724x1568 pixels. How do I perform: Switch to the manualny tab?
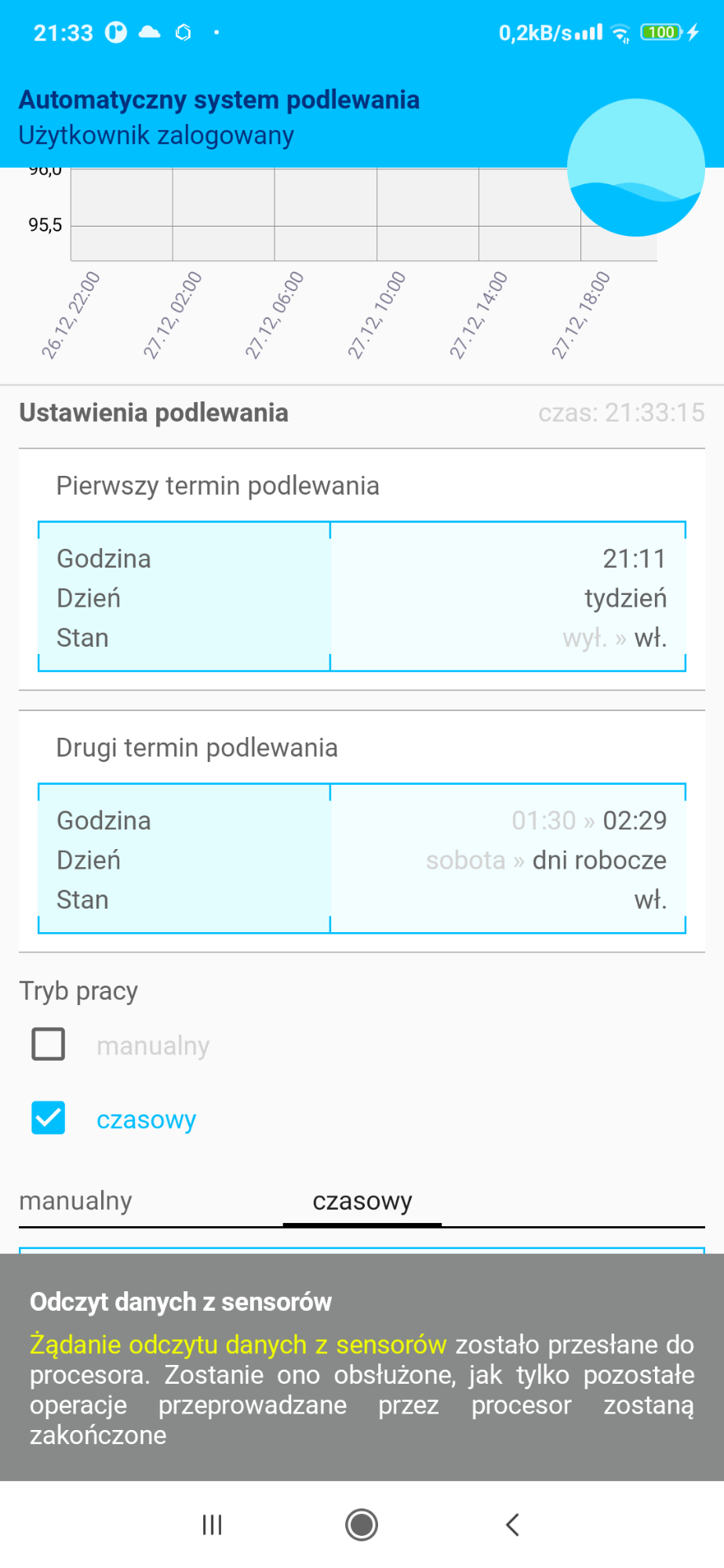(76, 1201)
